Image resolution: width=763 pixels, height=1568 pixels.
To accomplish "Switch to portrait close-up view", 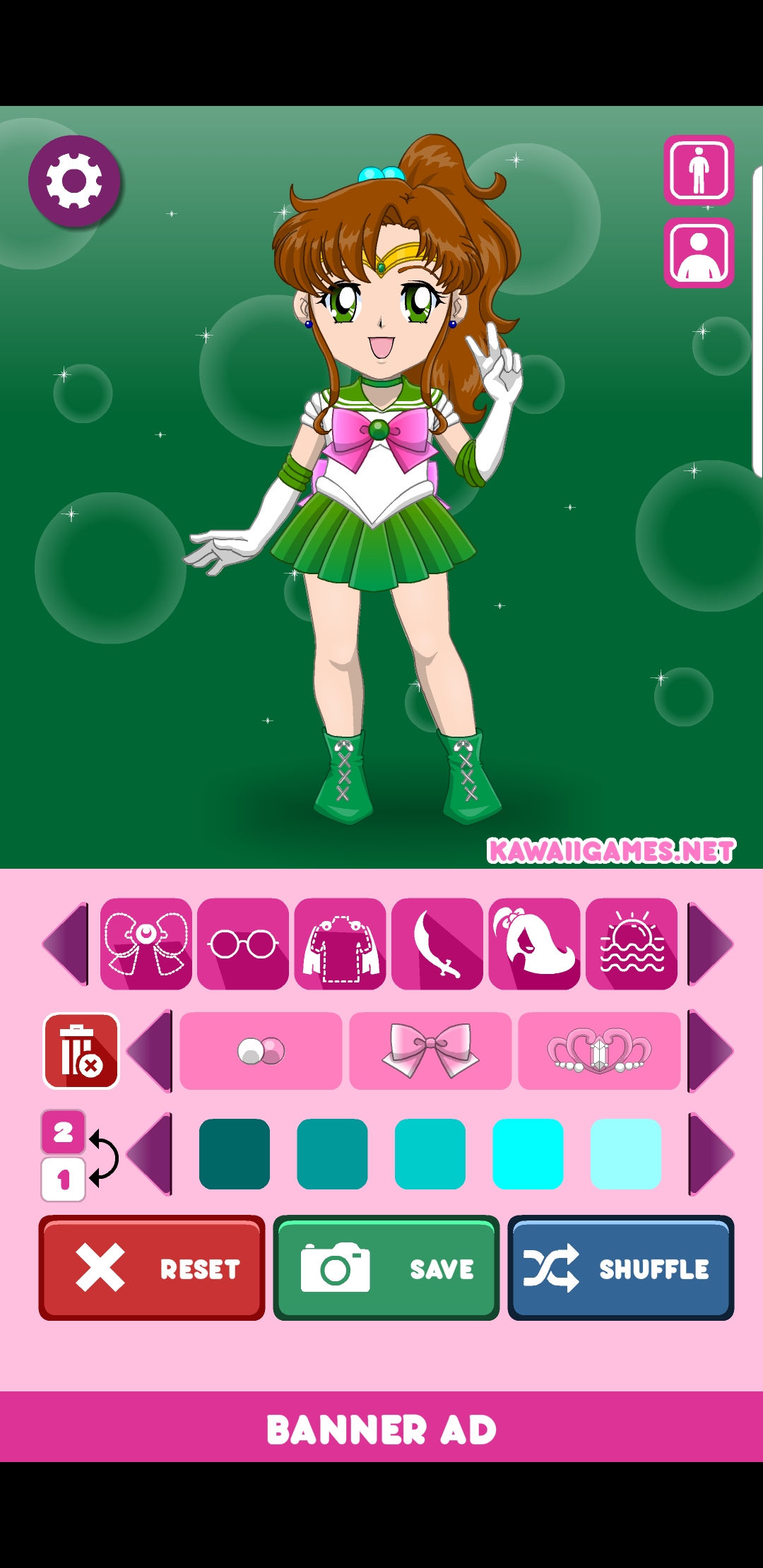I will tap(699, 253).
